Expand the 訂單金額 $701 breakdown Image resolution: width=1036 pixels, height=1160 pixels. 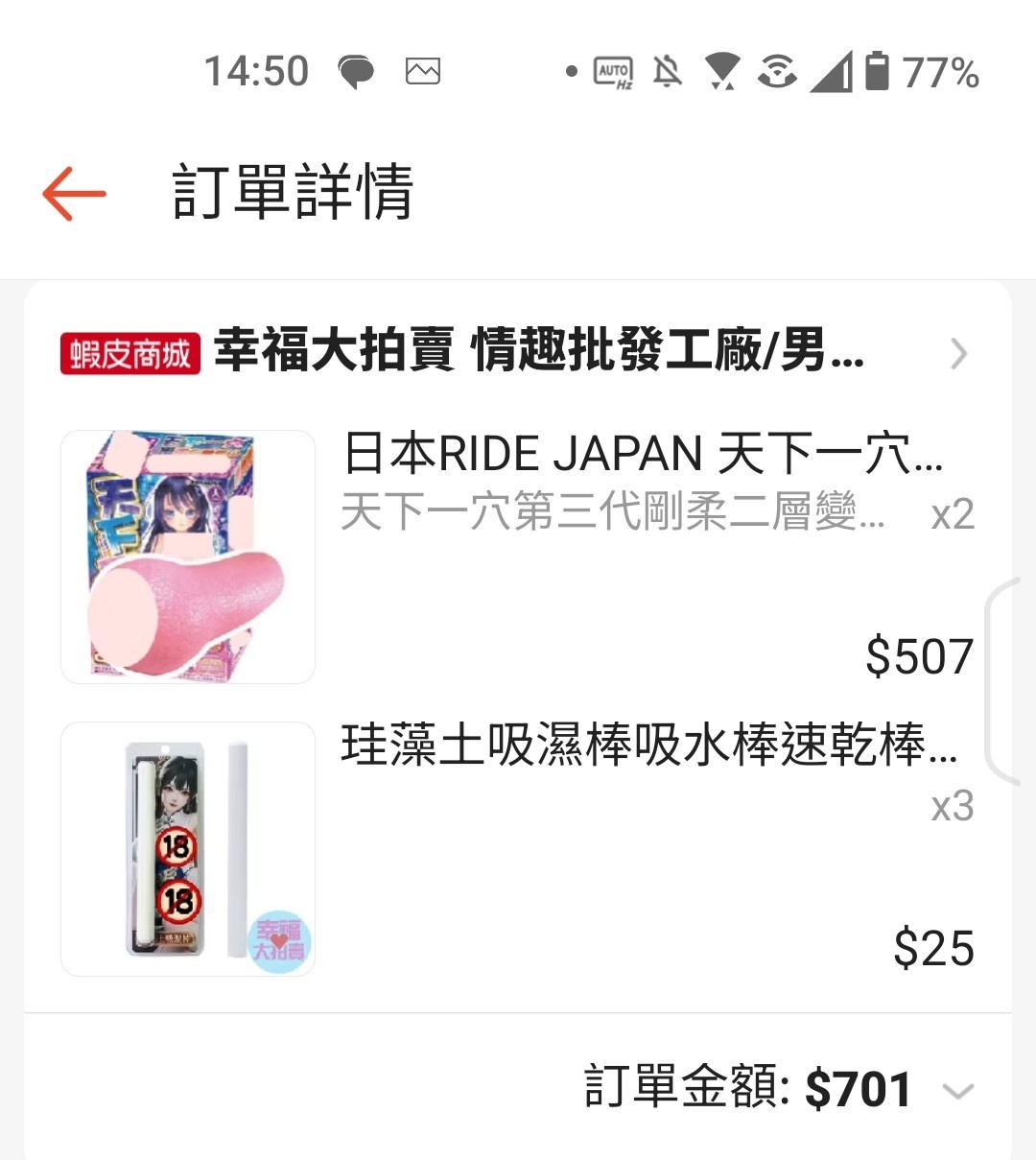click(x=957, y=1091)
